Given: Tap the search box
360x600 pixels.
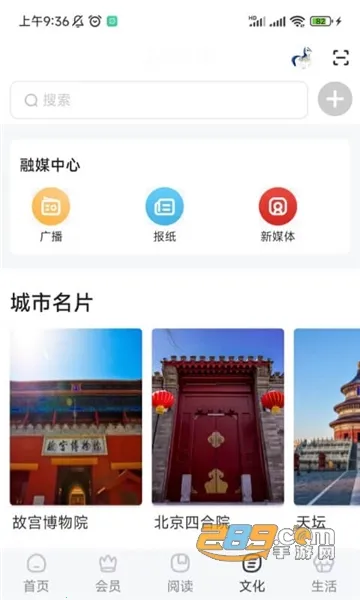Looking at the screenshot, I should coord(159,100).
